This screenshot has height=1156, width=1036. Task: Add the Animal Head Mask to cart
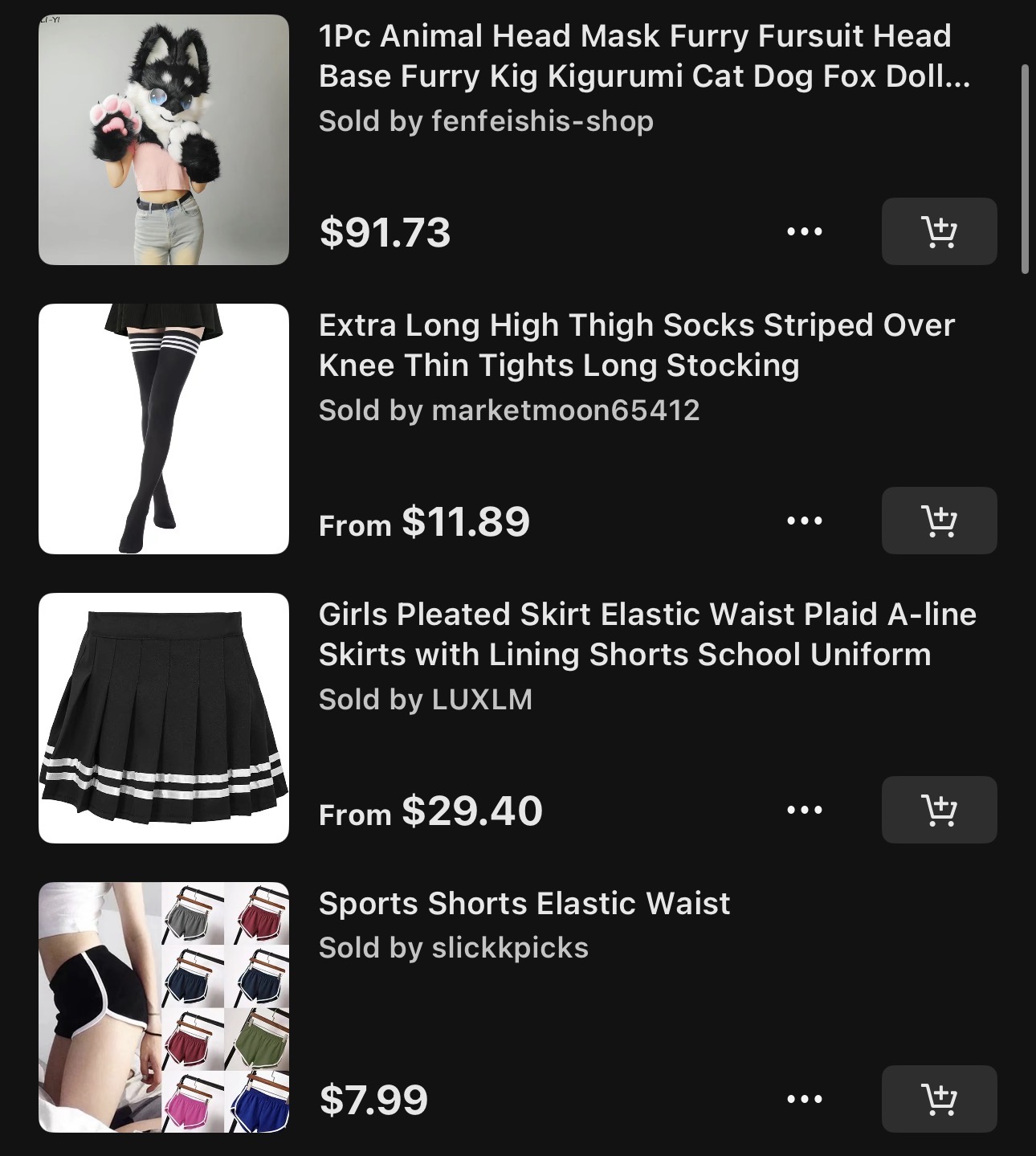coord(938,230)
